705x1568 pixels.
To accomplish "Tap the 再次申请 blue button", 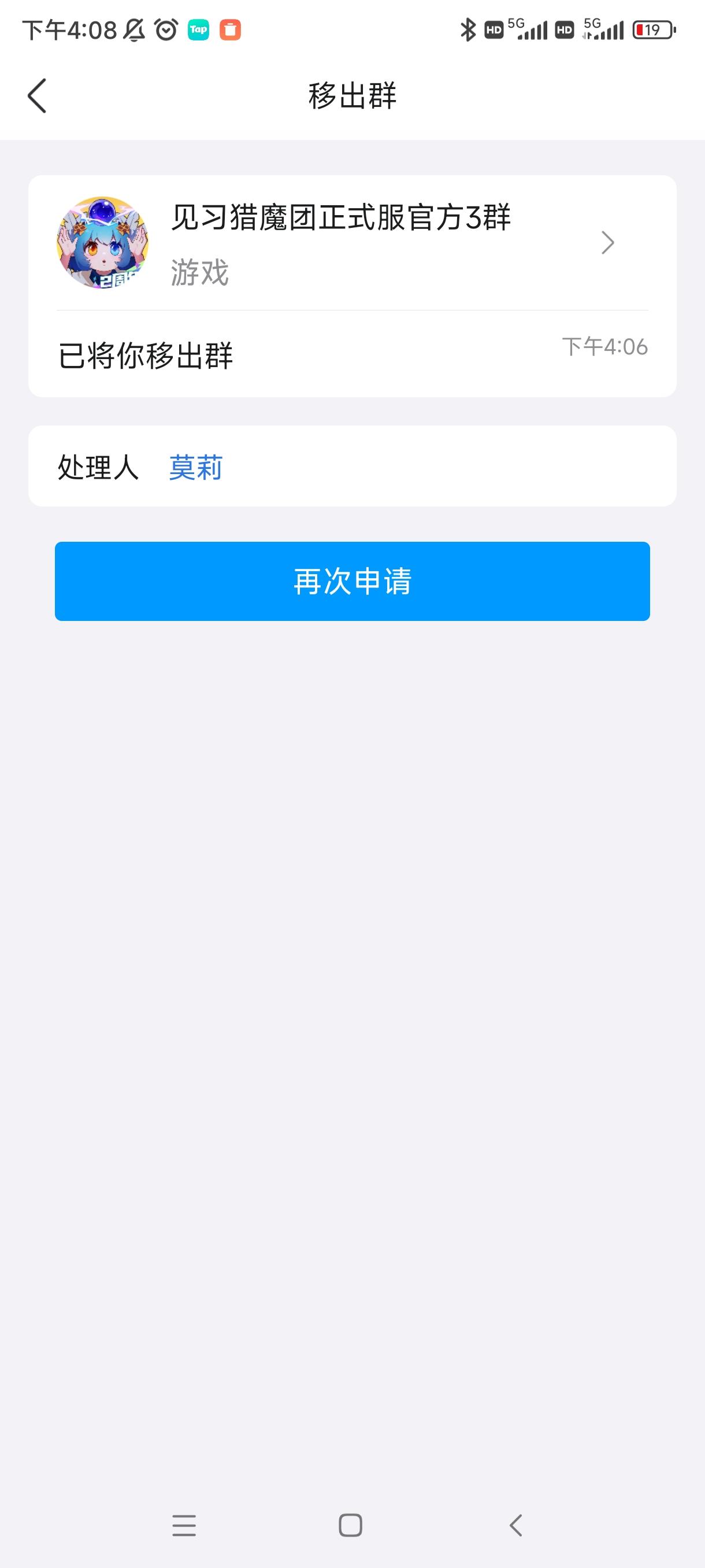I will pyautogui.click(x=351, y=582).
